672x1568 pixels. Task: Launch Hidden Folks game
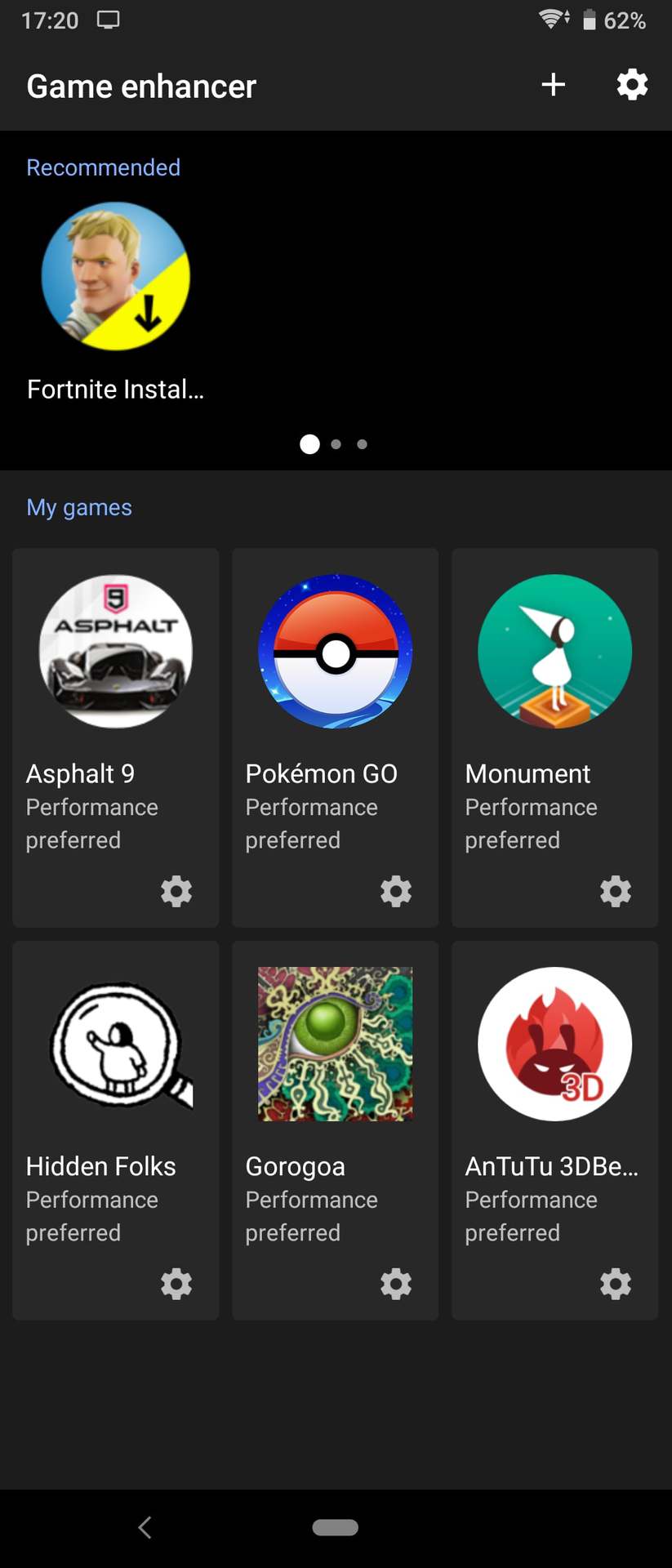pyautogui.click(x=116, y=1045)
